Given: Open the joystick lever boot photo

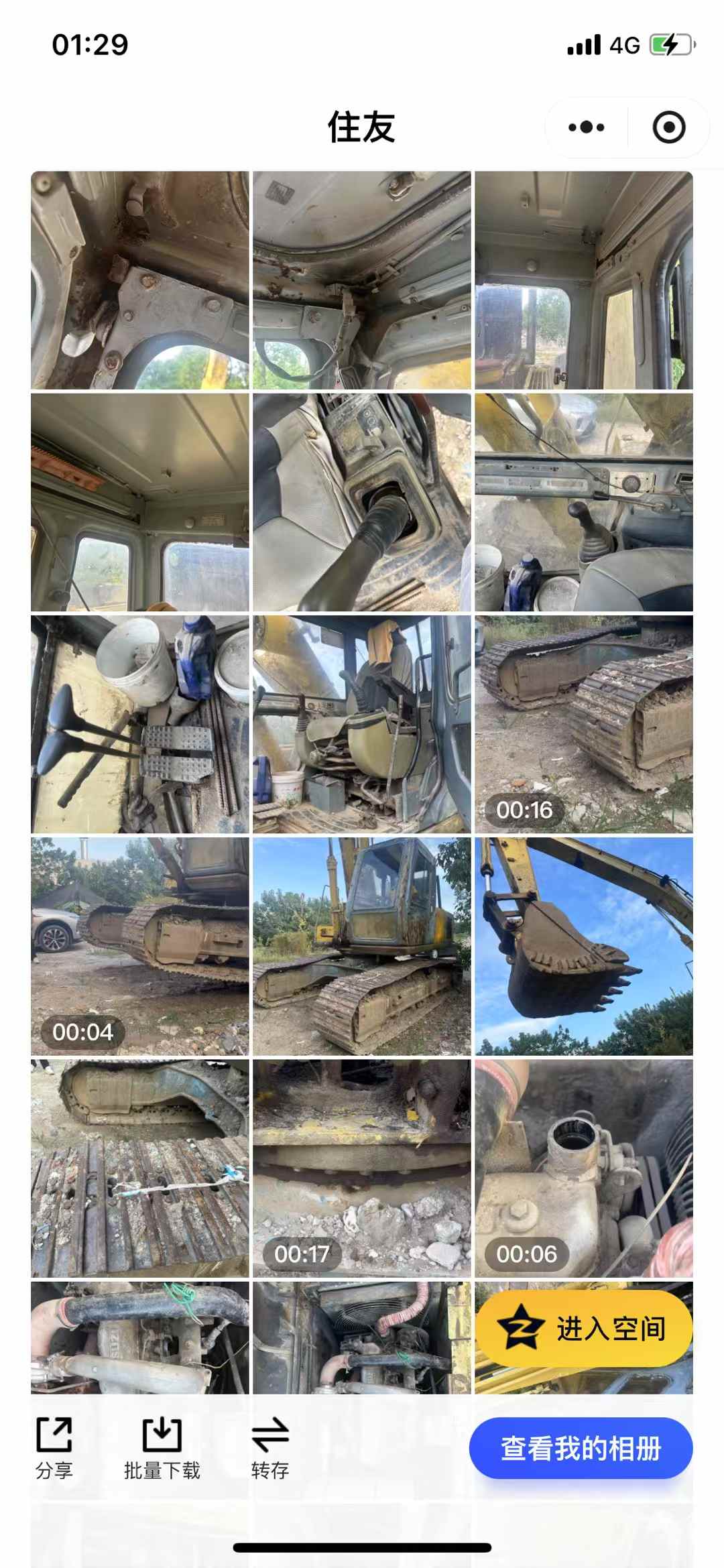Looking at the screenshot, I should point(361,502).
